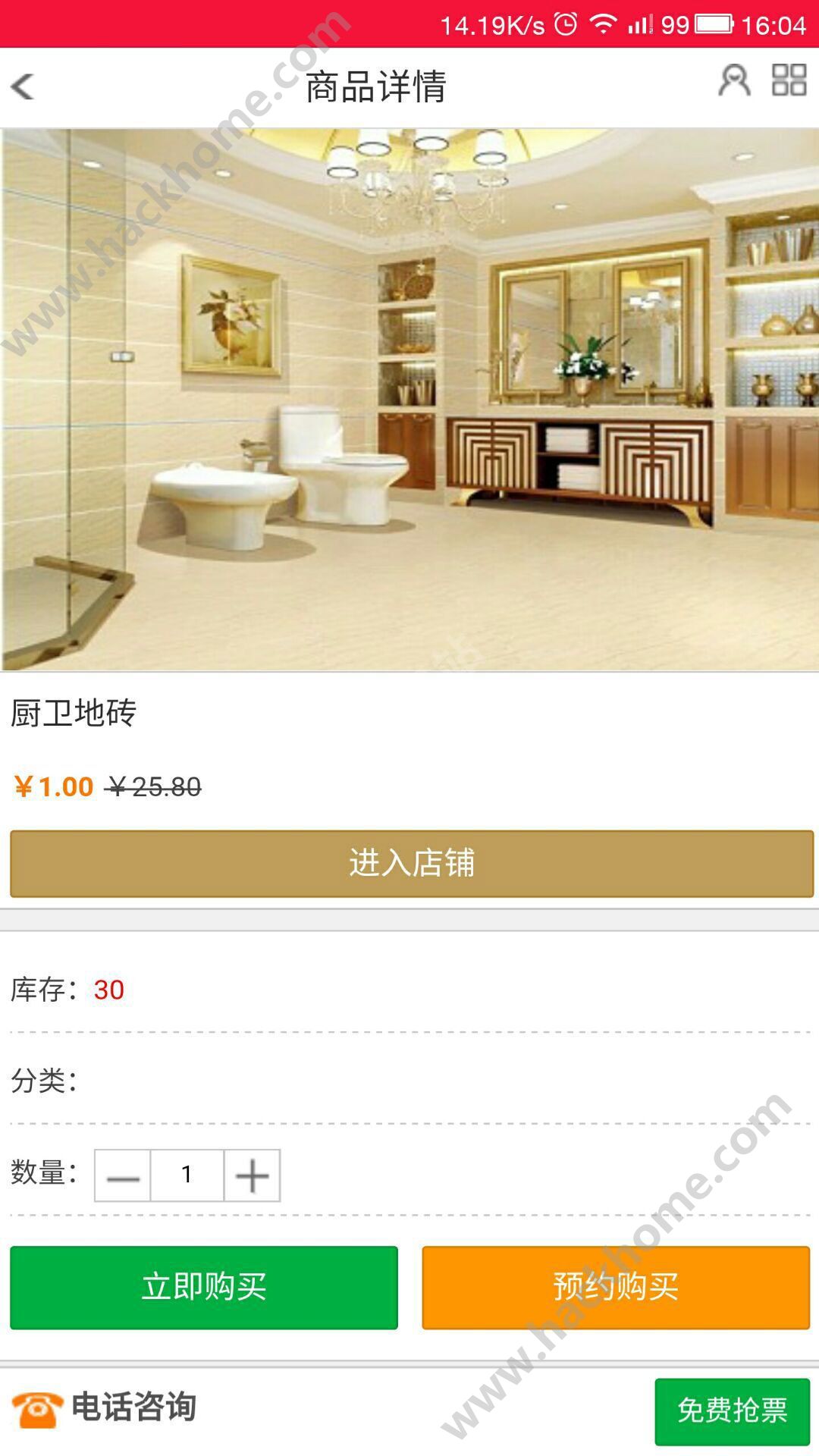Select 预约购买 to reserve purchase
Viewport: 819px width, 1456px height.
pyautogui.click(x=616, y=1288)
